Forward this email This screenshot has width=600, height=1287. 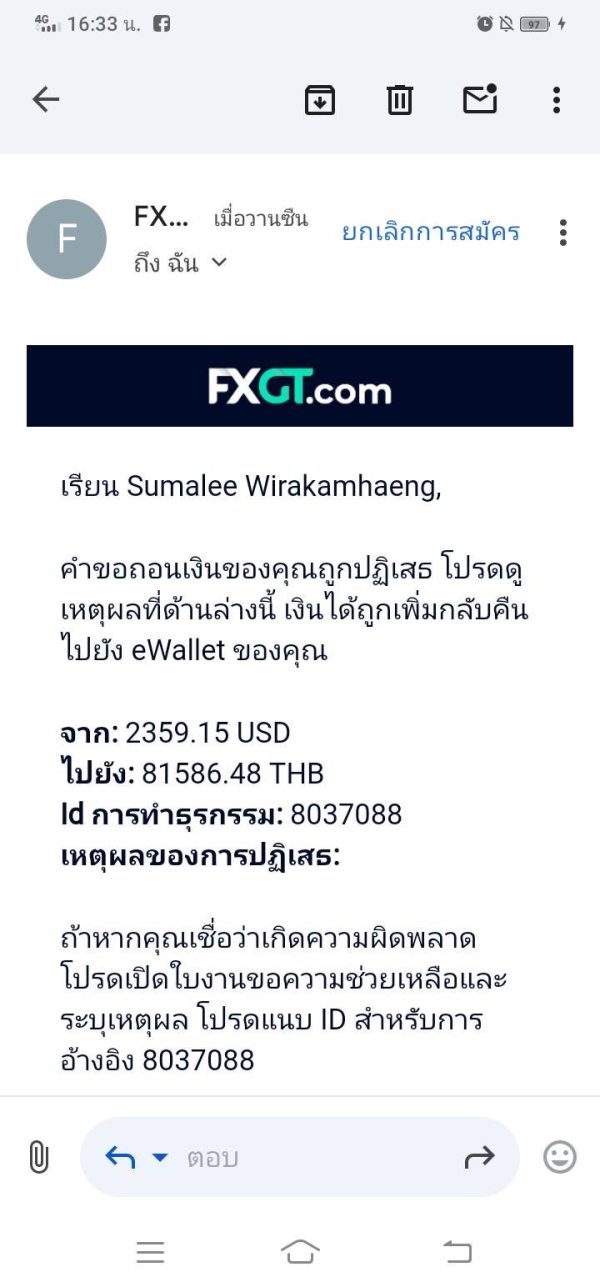(x=480, y=1158)
